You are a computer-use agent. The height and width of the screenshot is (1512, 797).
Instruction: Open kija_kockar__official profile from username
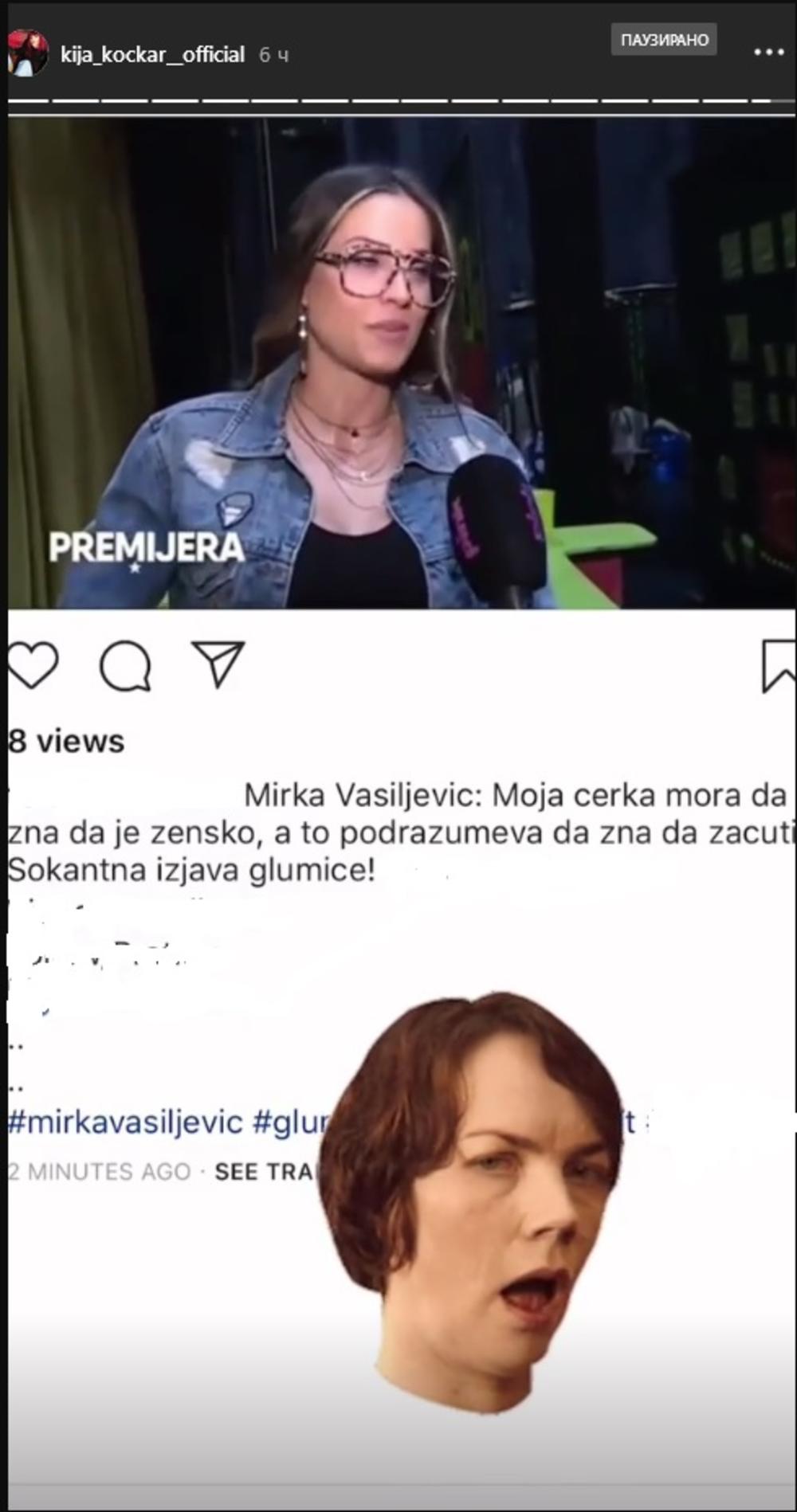point(152,54)
